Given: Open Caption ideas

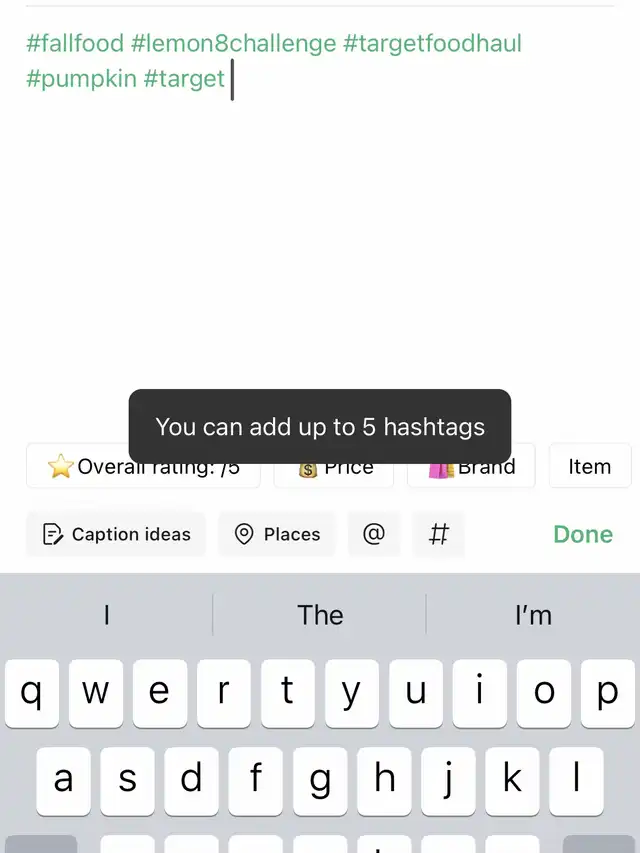Looking at the screenshot, I should point(116,534).
